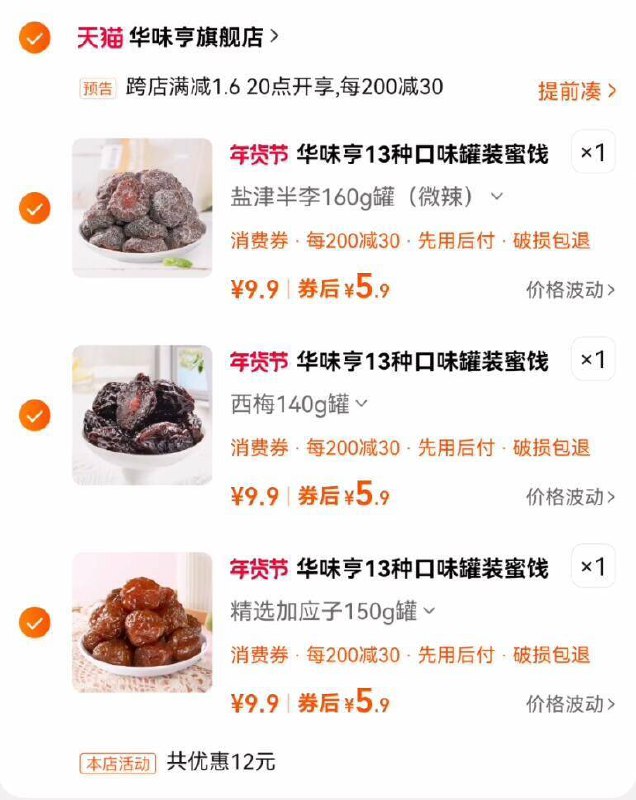Viewport: 636px width, 800px height.
Task: Open the 西梅 product image
Action: coord(142,414)
